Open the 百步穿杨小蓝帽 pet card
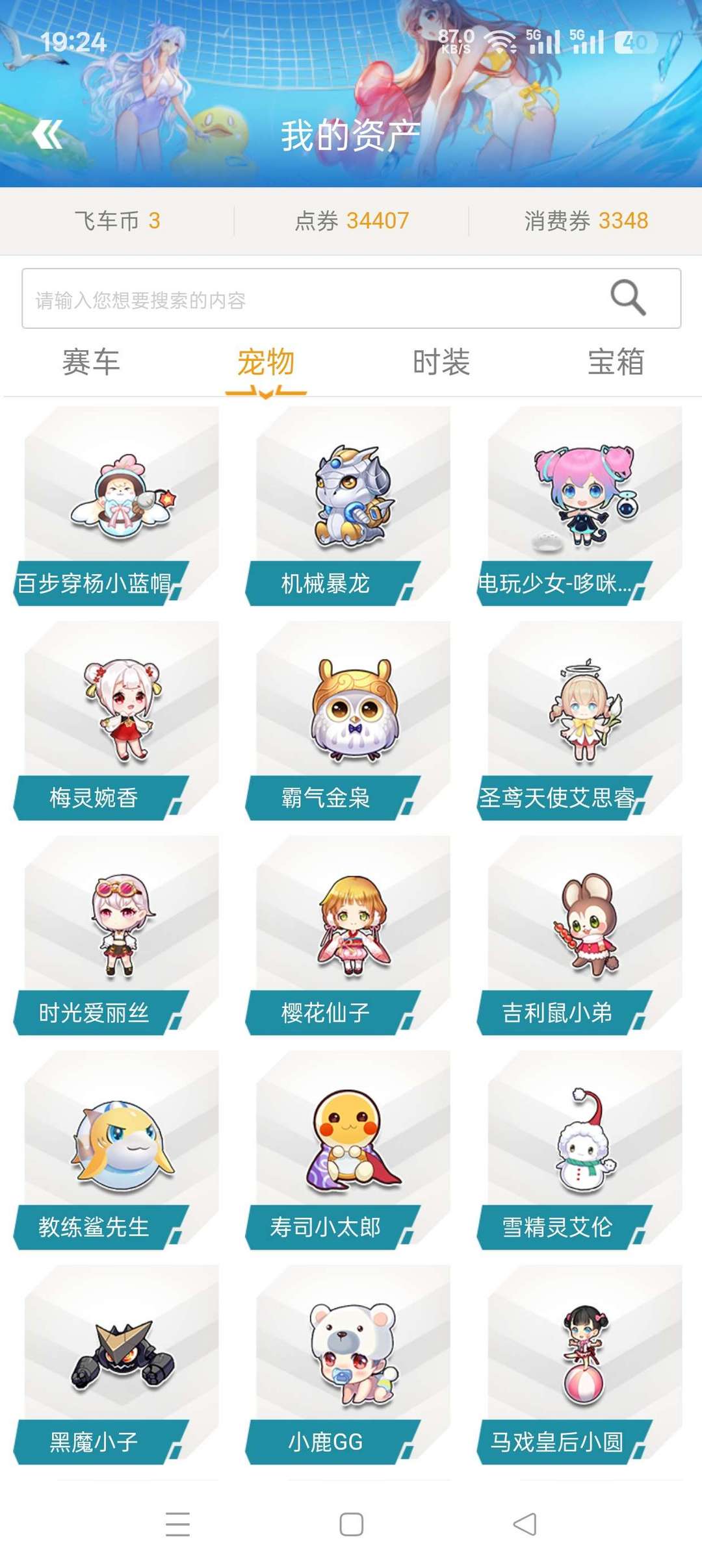 tap(117, 507)
